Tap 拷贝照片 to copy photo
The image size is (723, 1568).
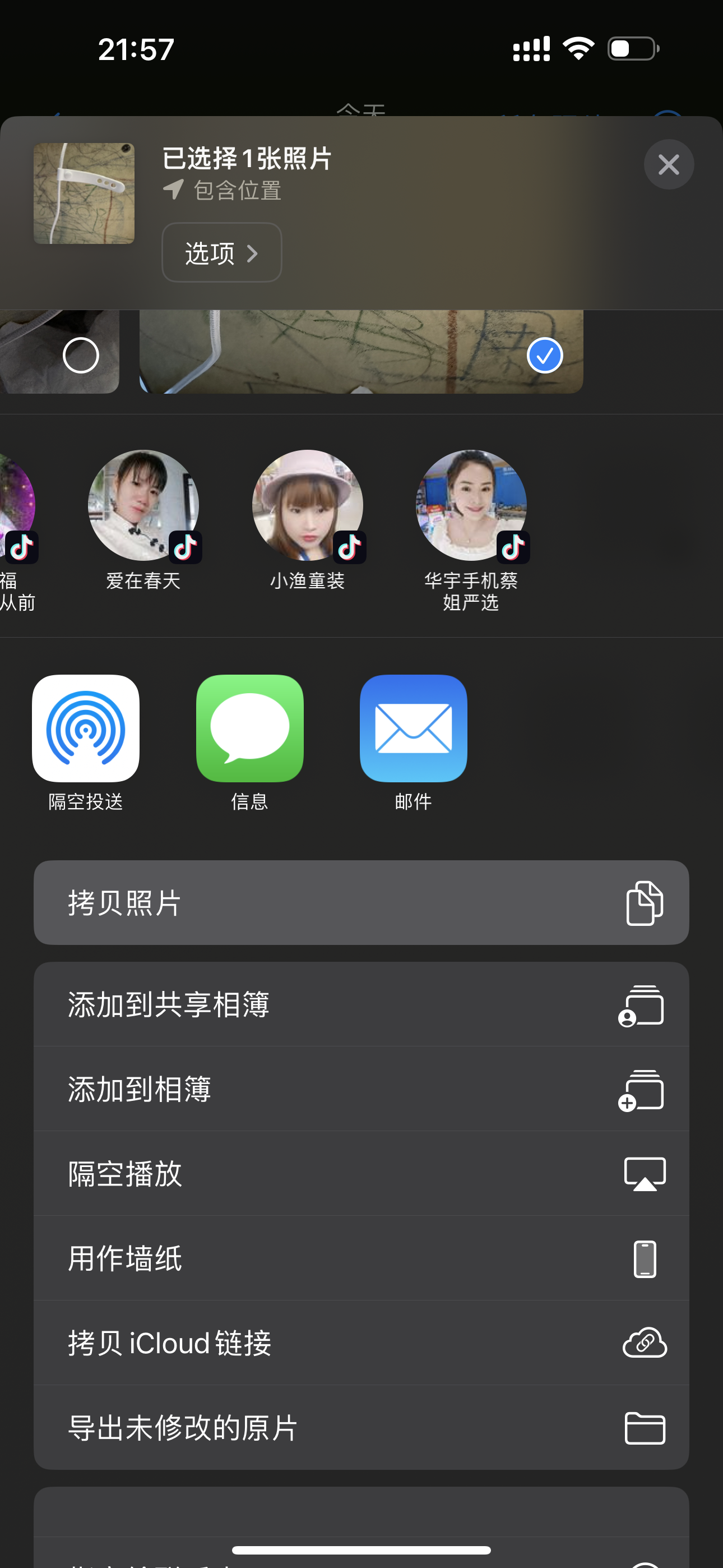pos(361,903)
